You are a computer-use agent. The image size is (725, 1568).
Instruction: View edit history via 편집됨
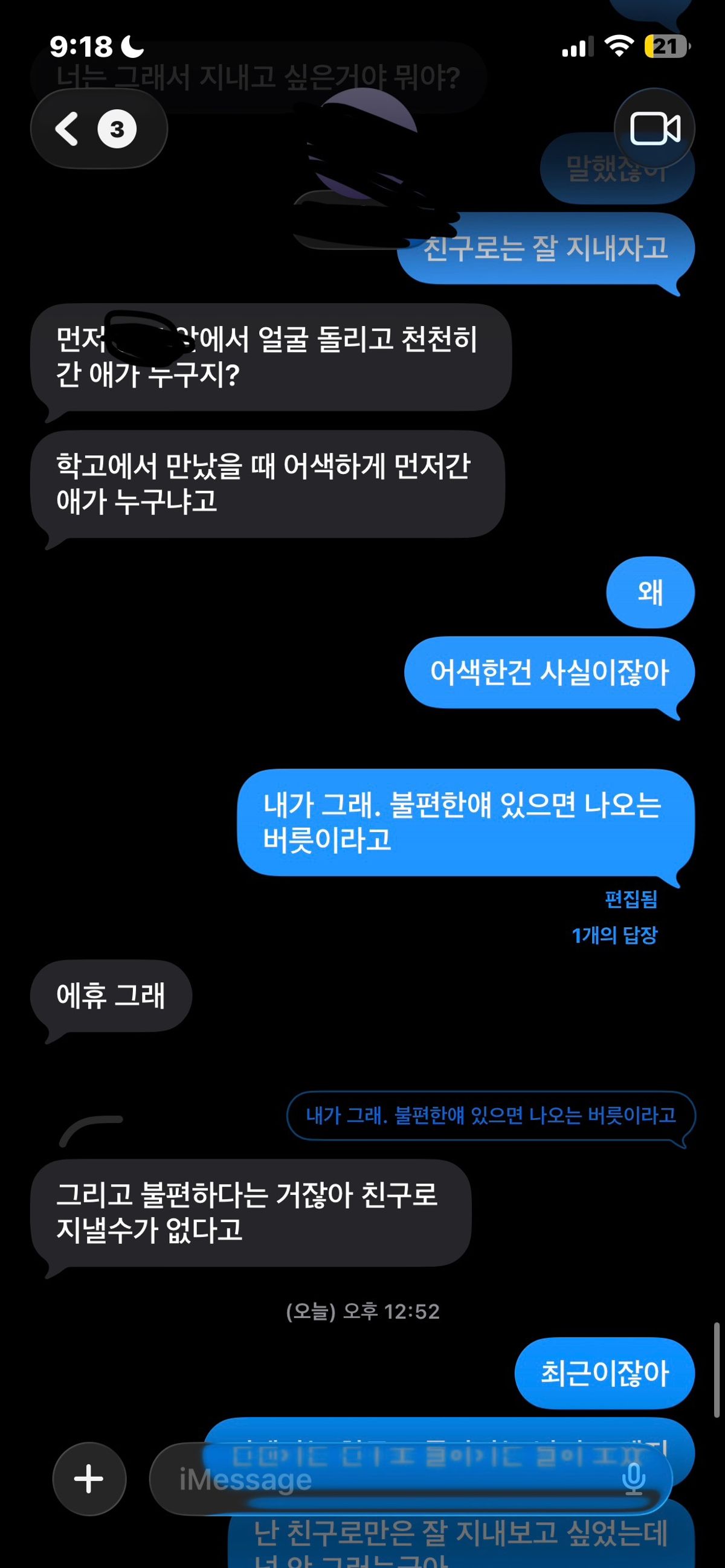(631, 899)
